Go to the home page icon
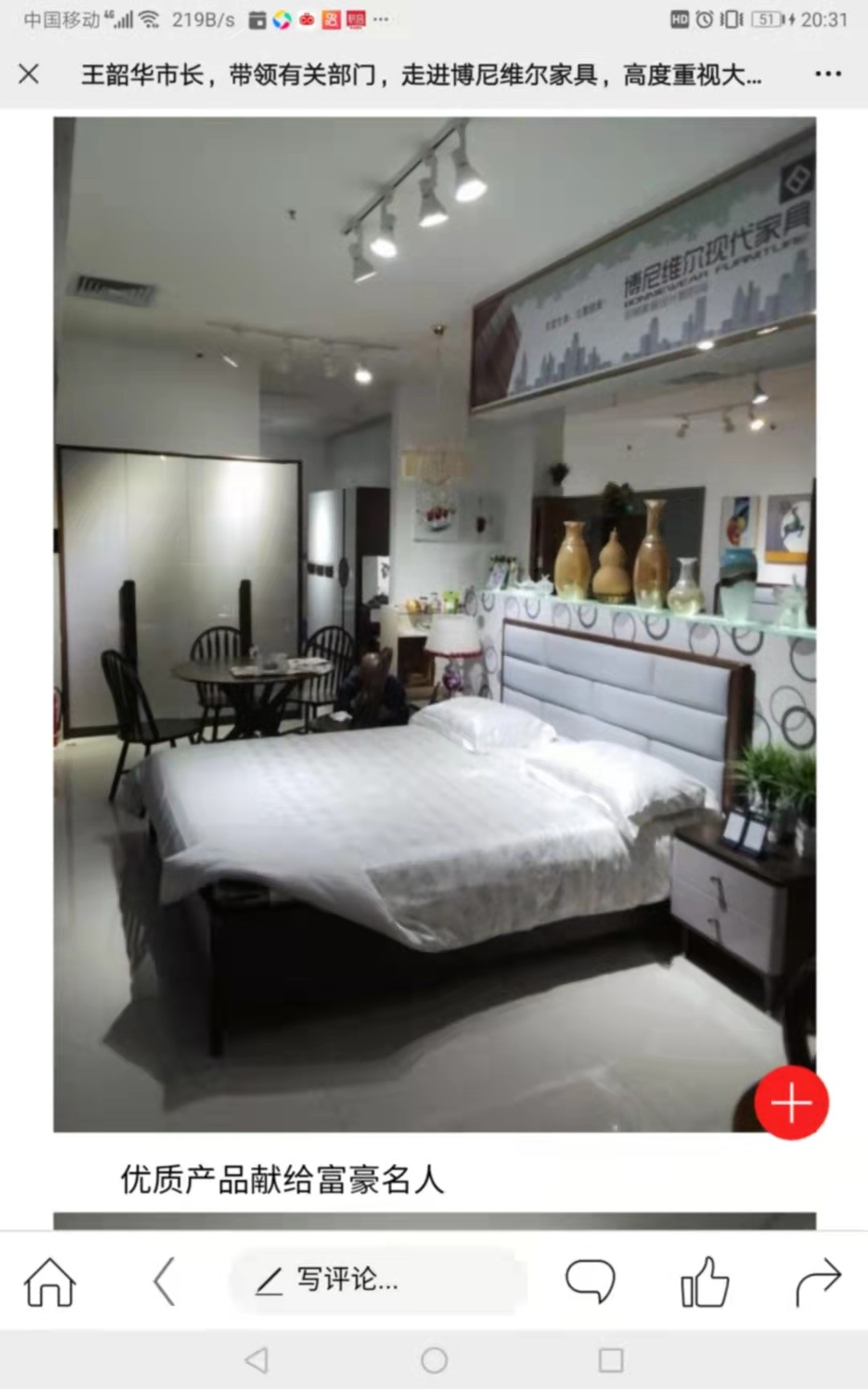 50,1281
